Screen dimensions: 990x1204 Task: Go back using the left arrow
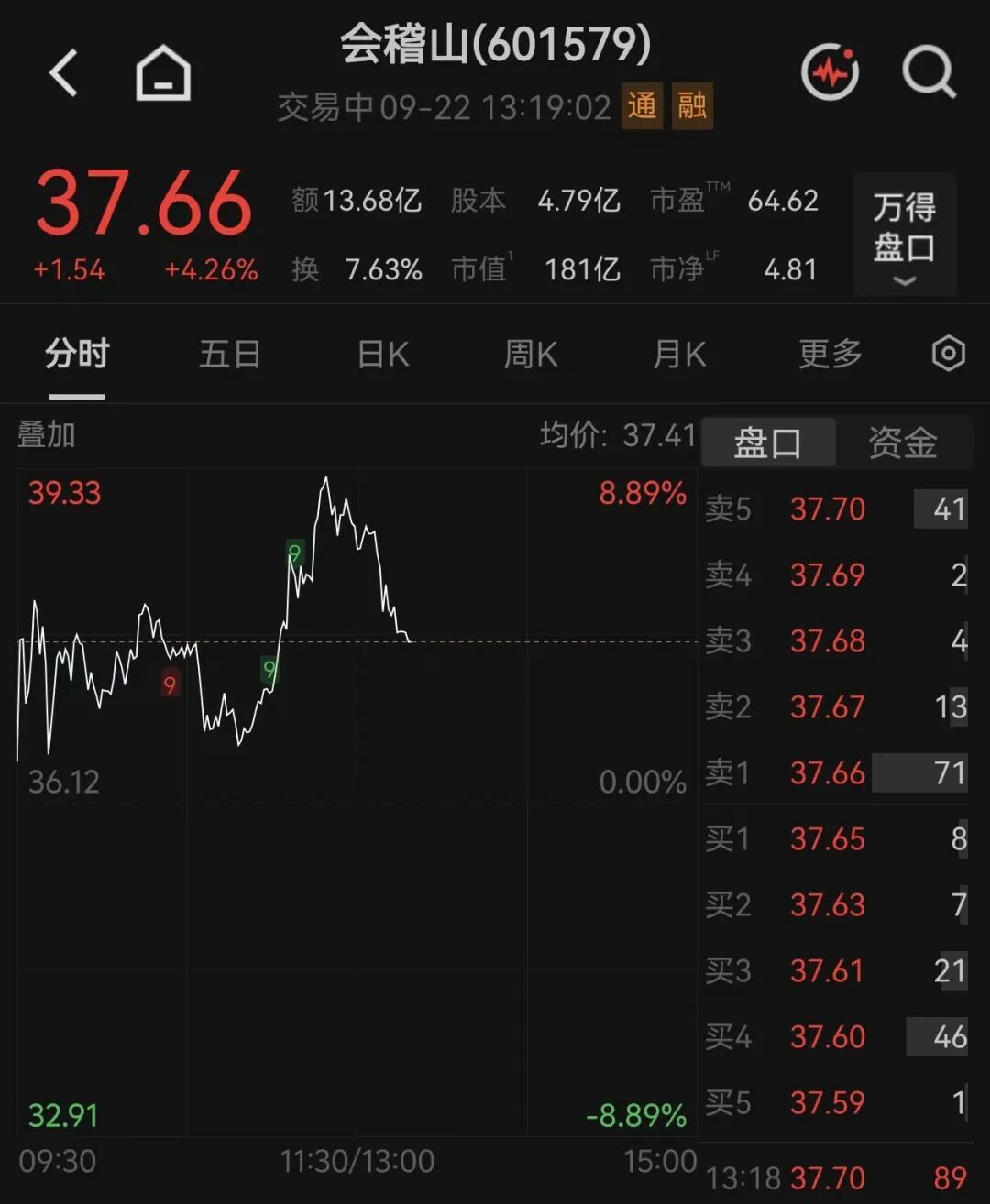64,73
